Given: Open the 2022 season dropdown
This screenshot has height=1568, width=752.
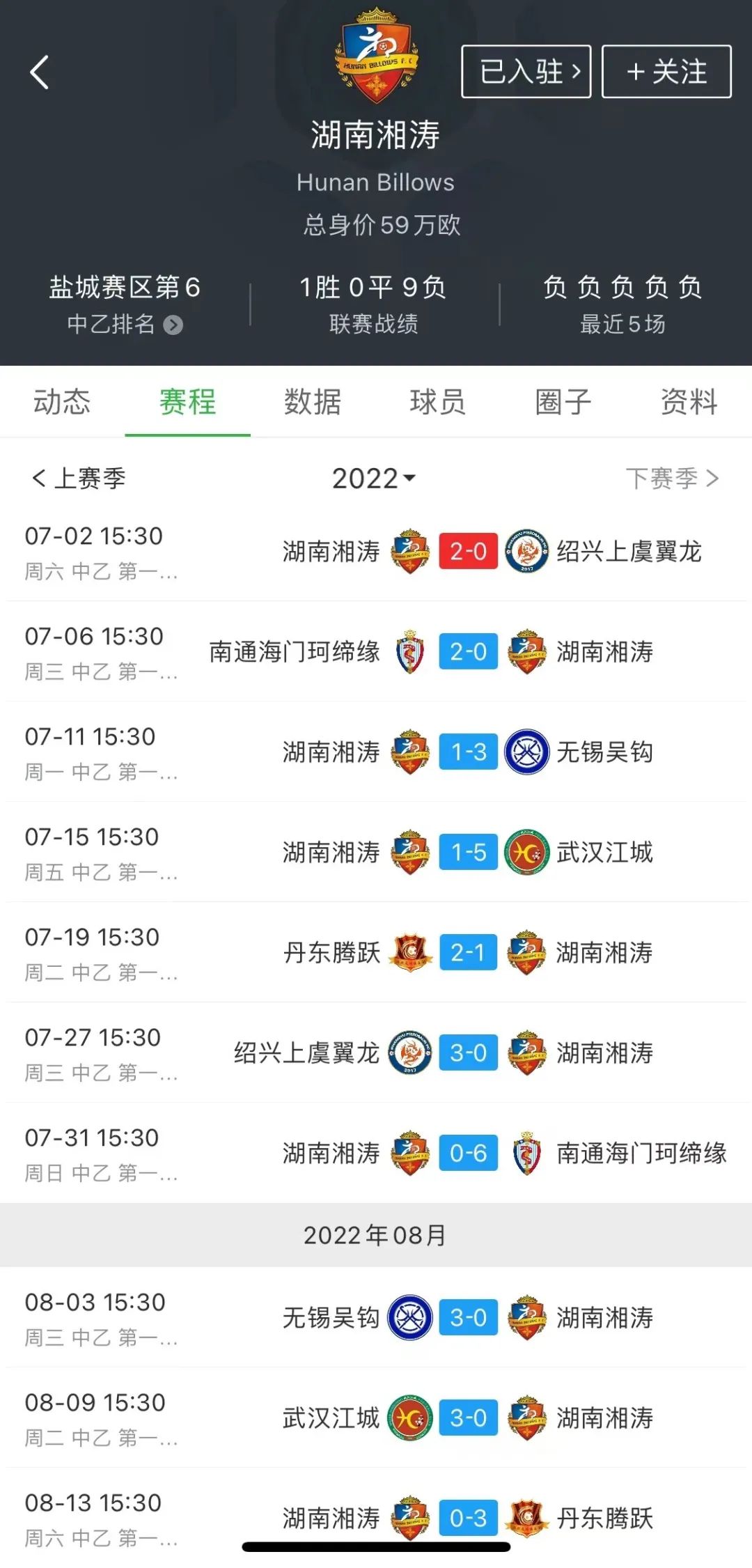Looking at the screenshot, I should (x=374, y=479).
